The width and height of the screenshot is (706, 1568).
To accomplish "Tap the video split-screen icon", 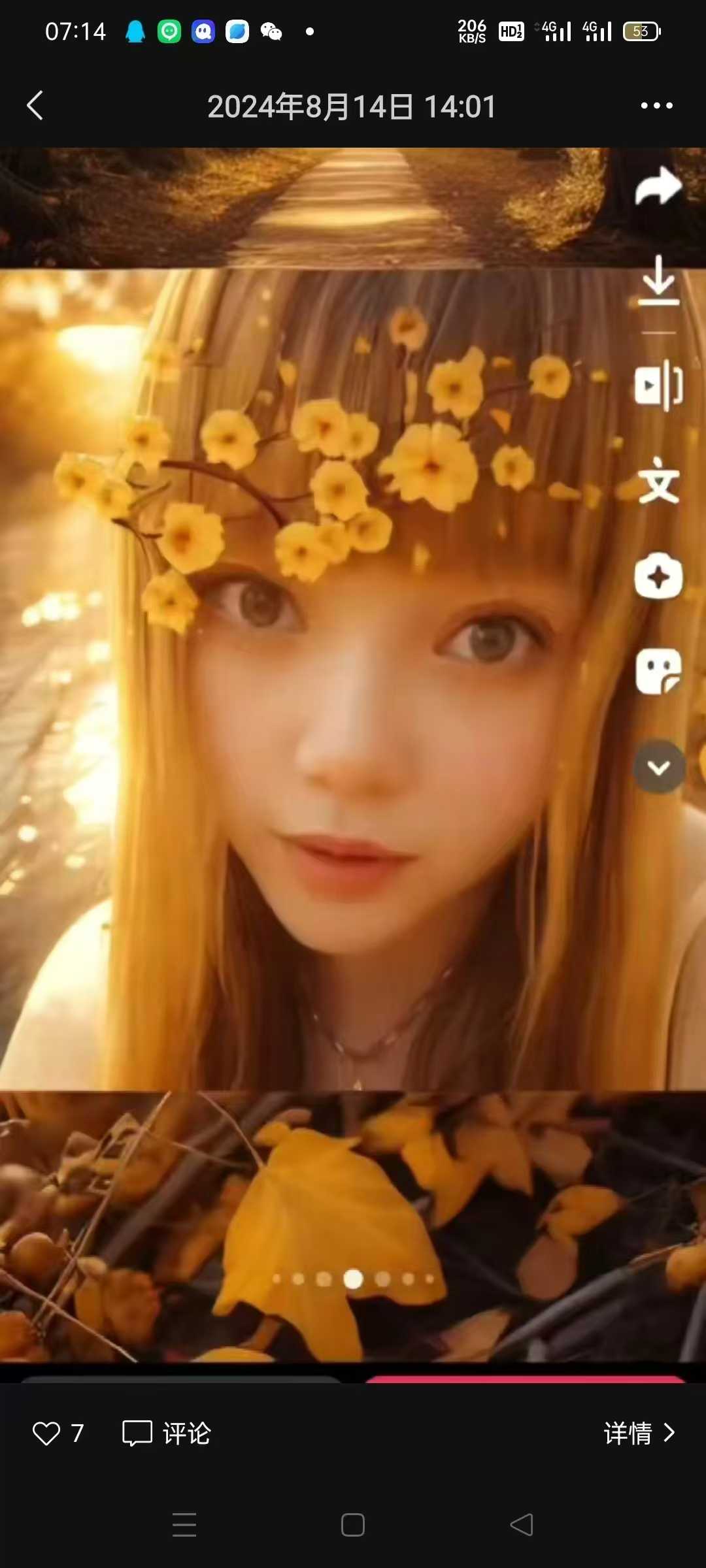I will pyautogui.click(x=658, y=385).
